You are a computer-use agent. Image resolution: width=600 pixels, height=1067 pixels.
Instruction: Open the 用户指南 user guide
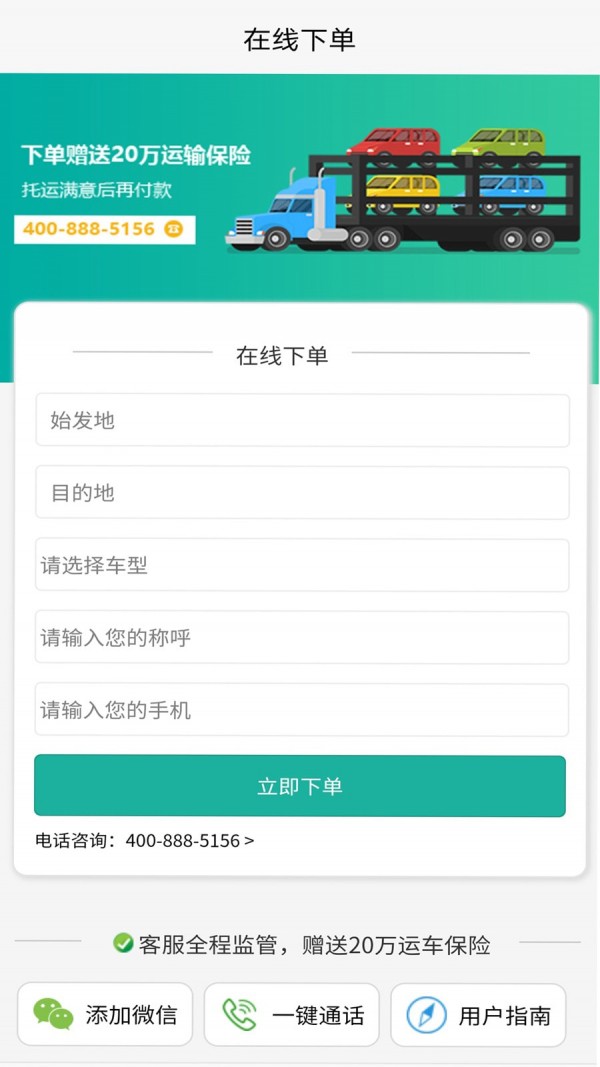click(x=478, y=1015)
